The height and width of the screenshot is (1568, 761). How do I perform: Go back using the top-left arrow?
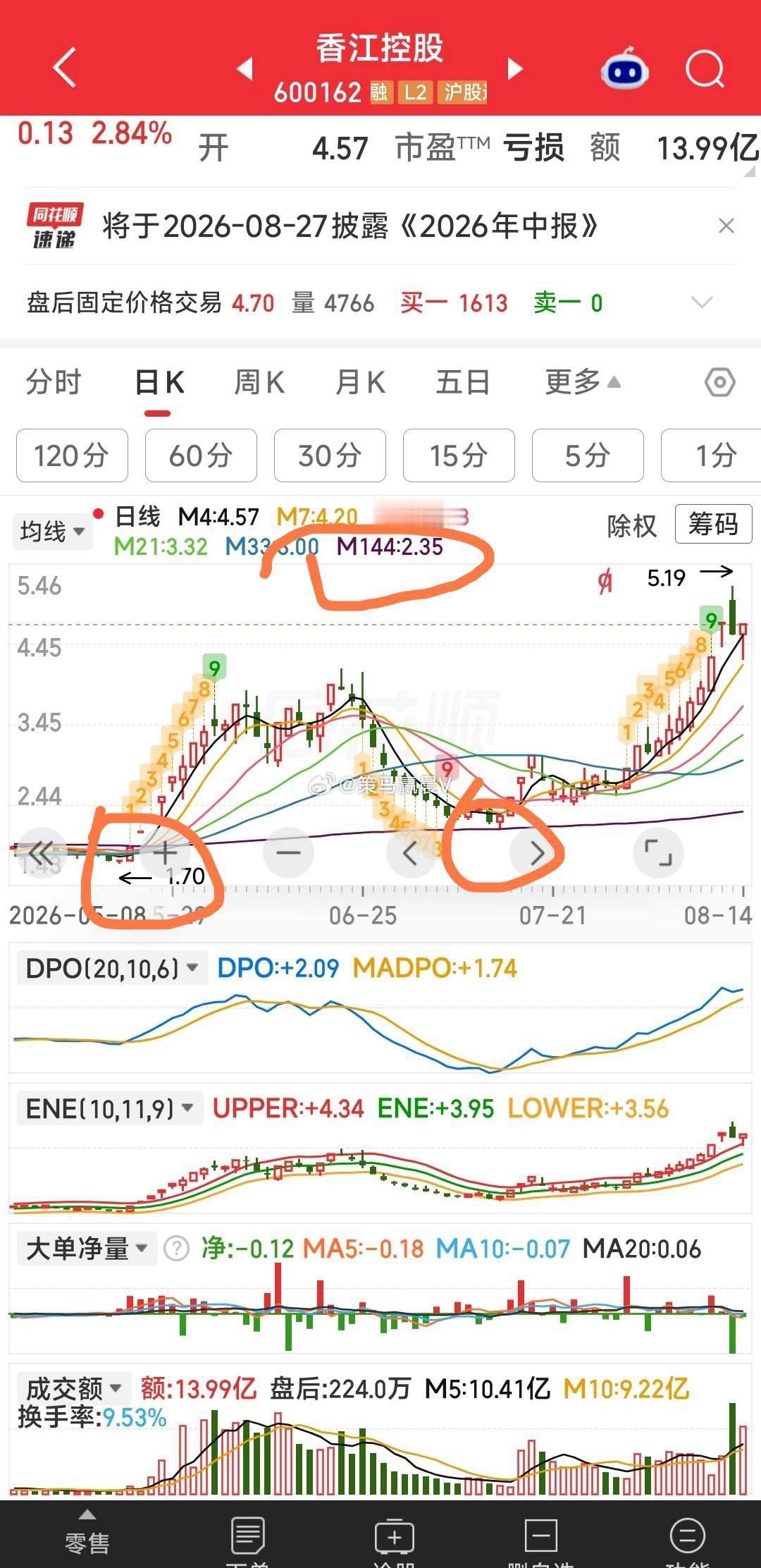pos(64,68)
